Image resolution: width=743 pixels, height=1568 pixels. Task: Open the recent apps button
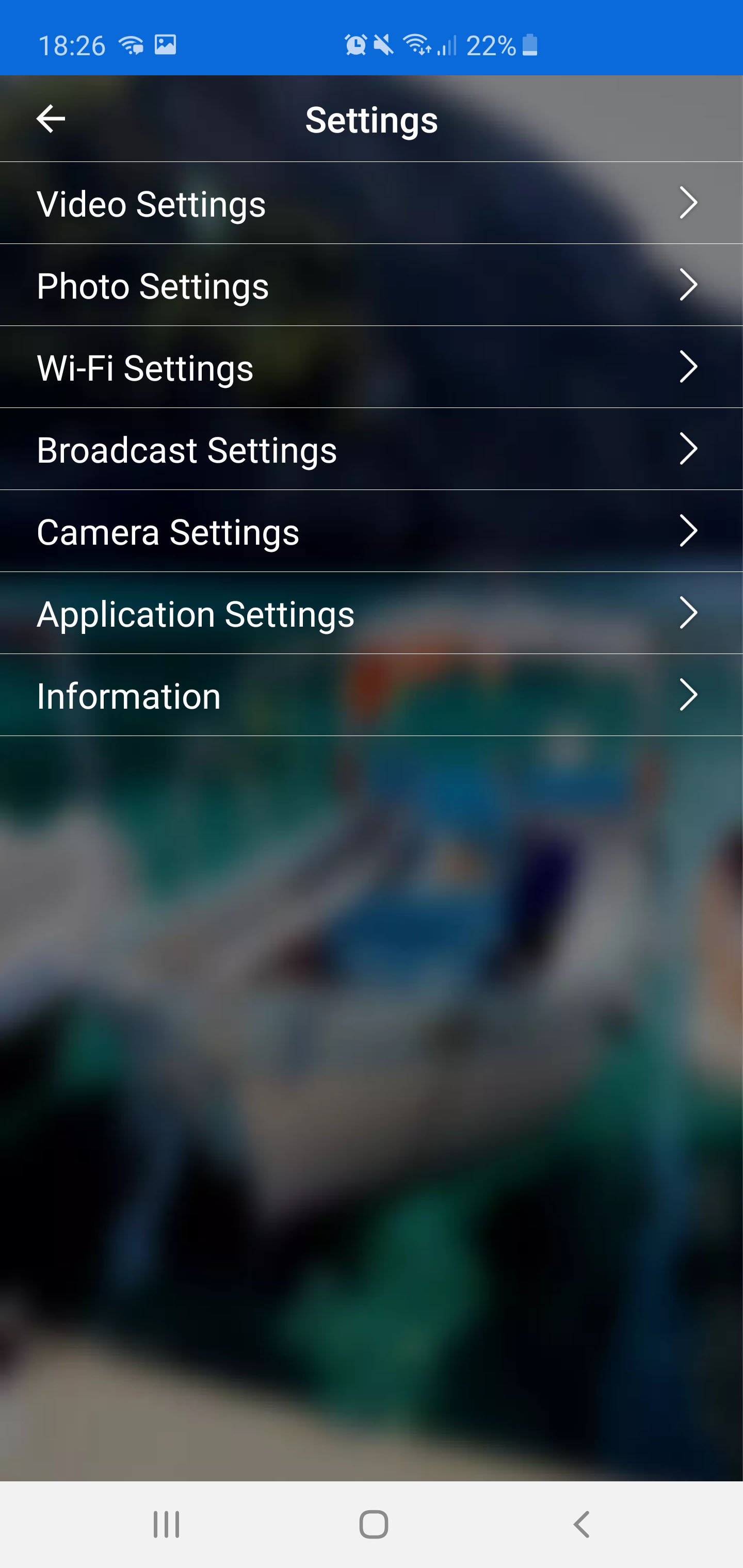pyautogui.click(x=166, y=1525)
